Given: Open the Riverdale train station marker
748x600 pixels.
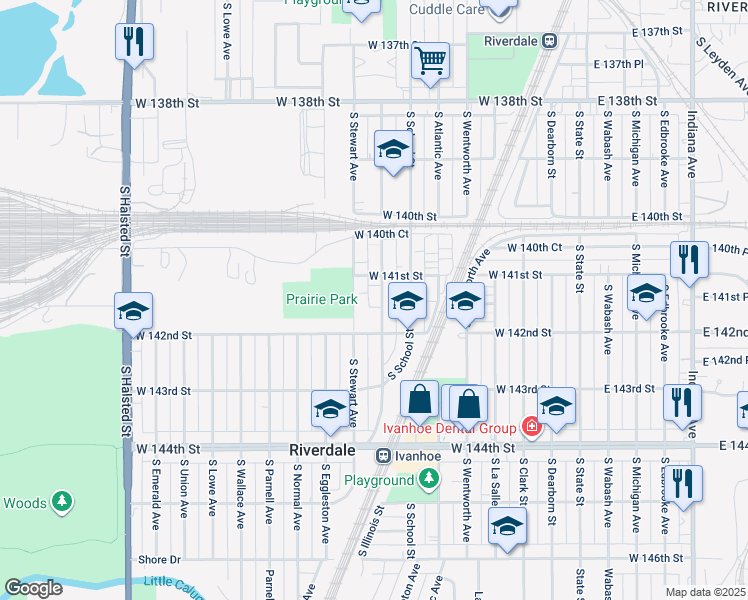Looking at the screenshot, I should click(550, 41).
